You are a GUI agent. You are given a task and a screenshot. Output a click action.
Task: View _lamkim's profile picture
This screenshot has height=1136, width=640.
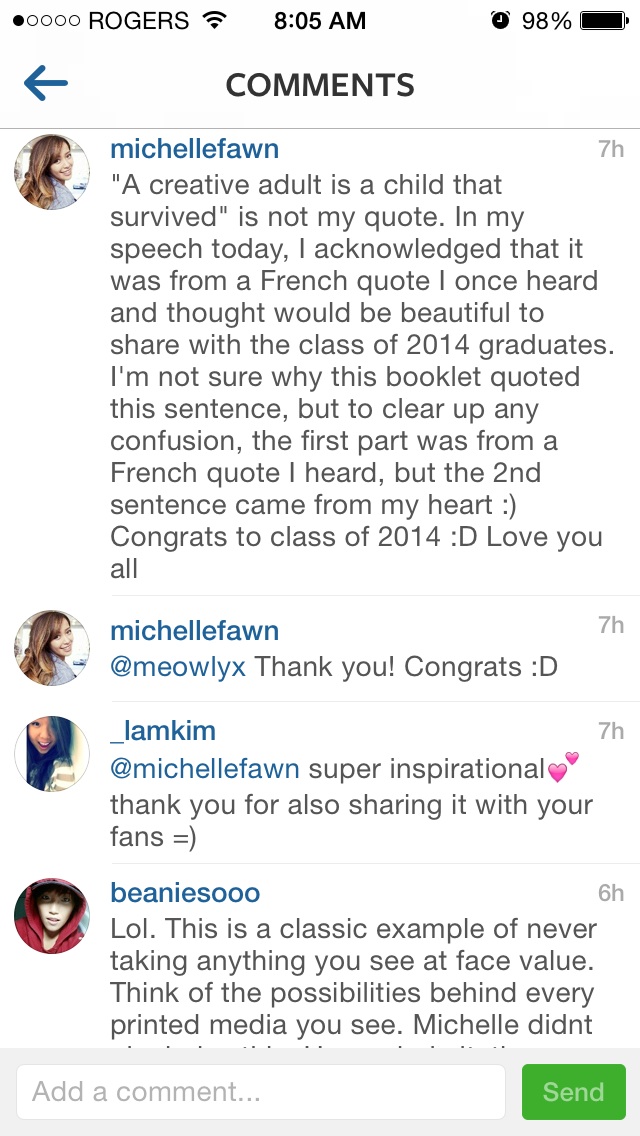pos(52,754)
